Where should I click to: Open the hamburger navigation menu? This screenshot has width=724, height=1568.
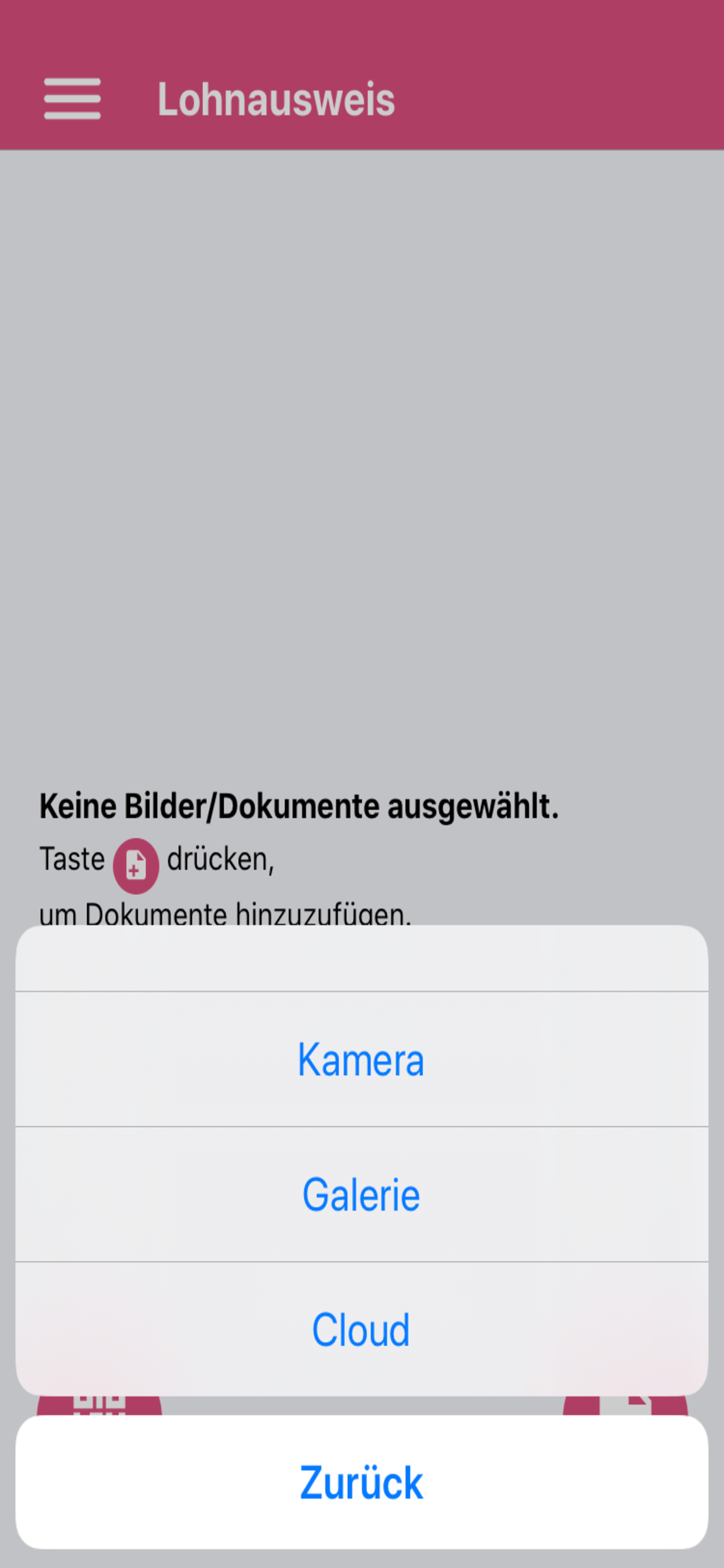pos(72,99)
